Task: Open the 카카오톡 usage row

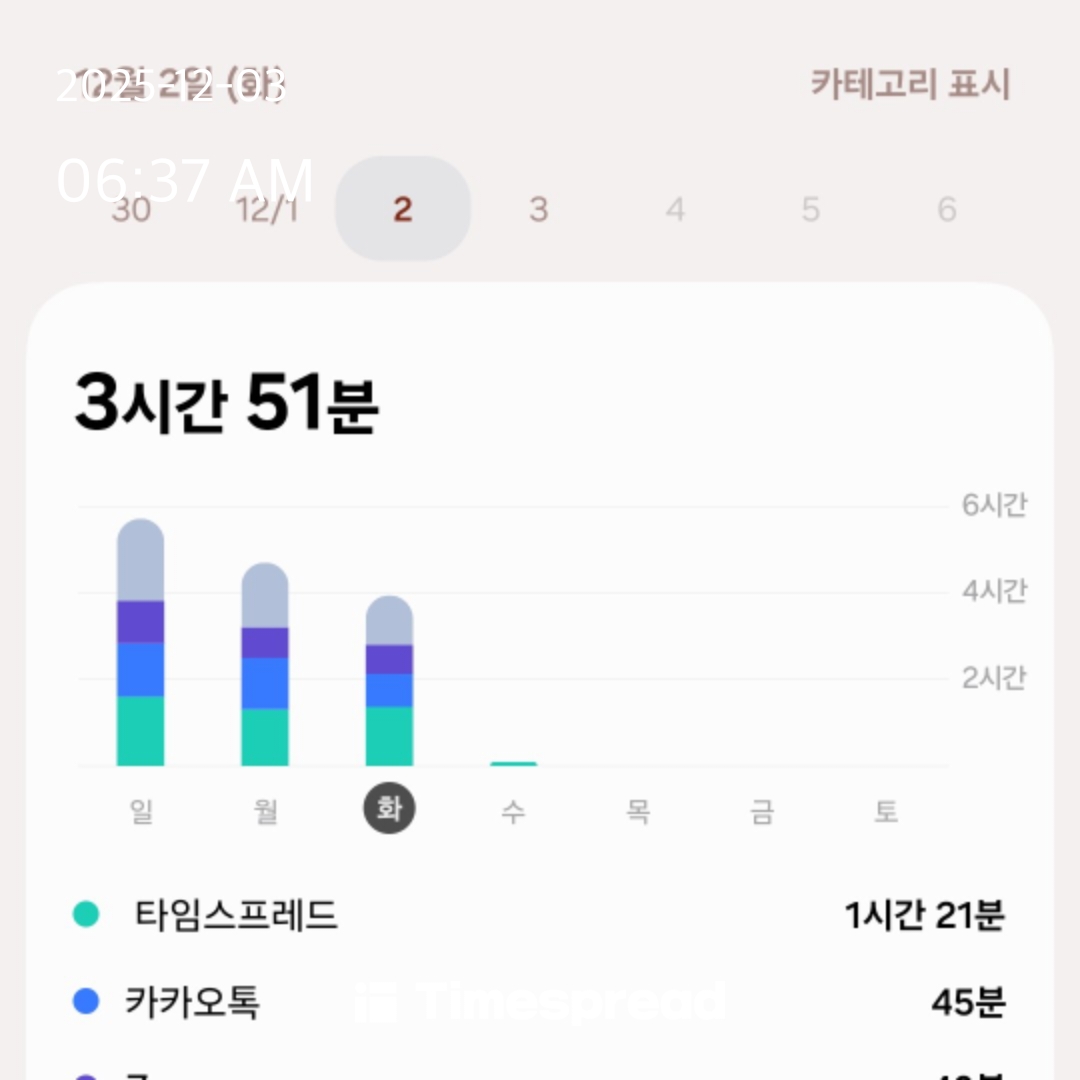Action: [x=540, y=1001]
